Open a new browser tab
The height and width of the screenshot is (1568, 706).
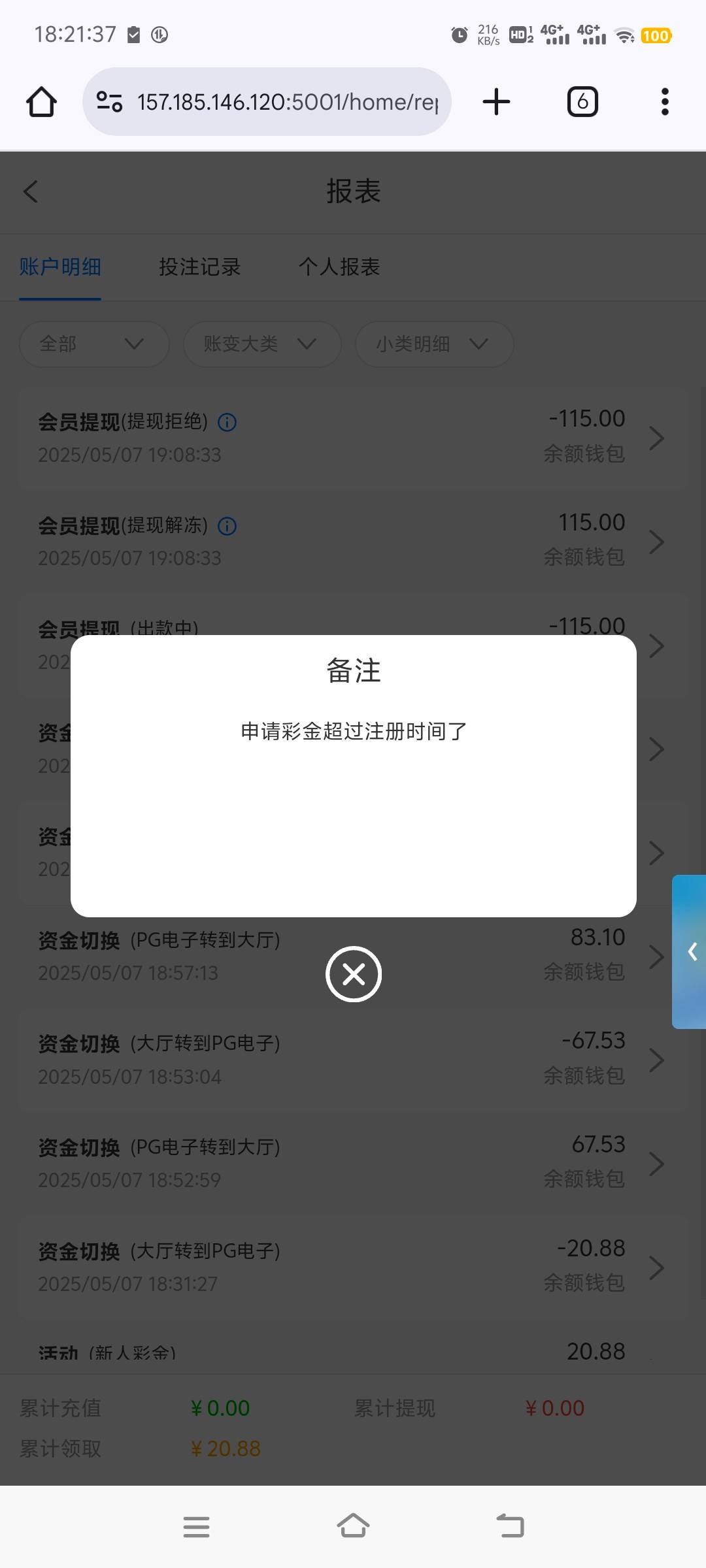(x=496, y=102)
